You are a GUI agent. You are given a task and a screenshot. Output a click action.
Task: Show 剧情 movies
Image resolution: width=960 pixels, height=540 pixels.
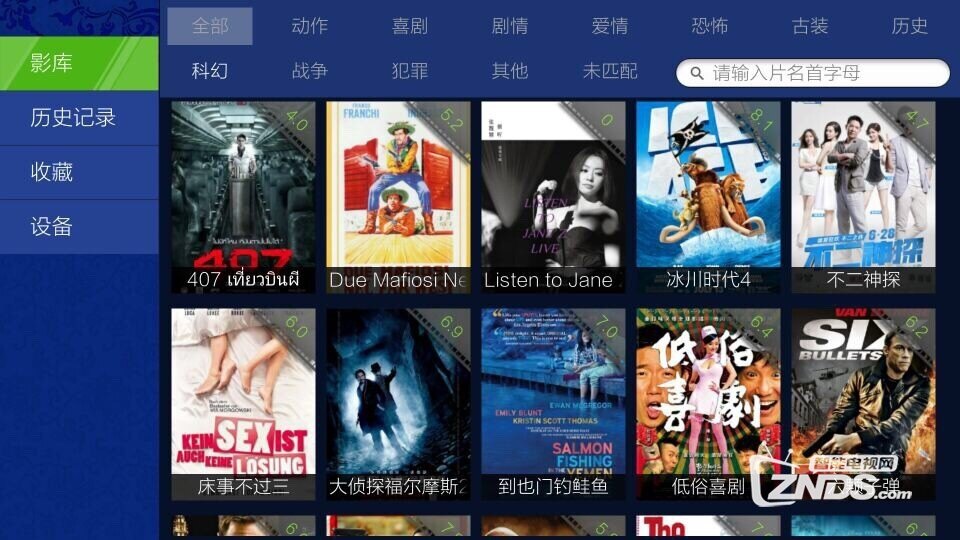(x=510, y=26)
